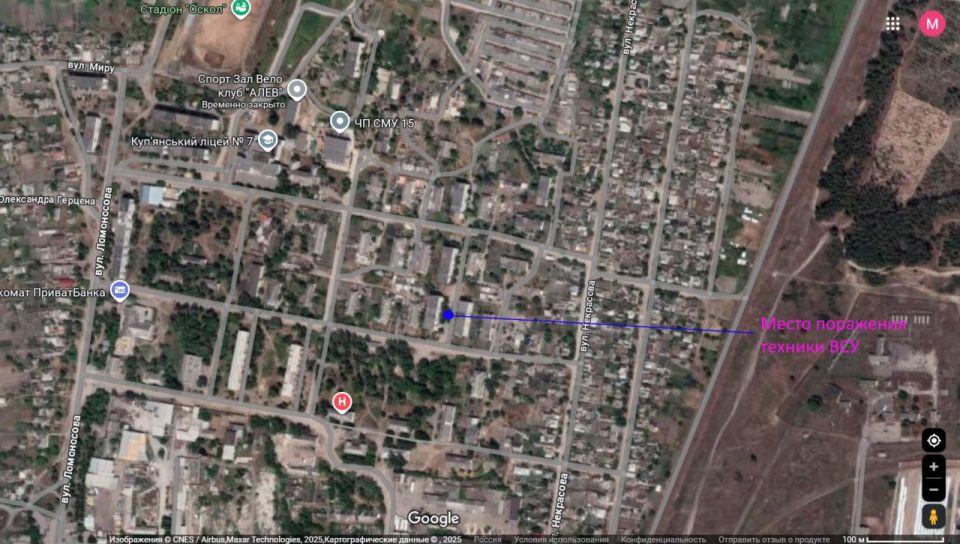Center map on my location

pos(933,440)
